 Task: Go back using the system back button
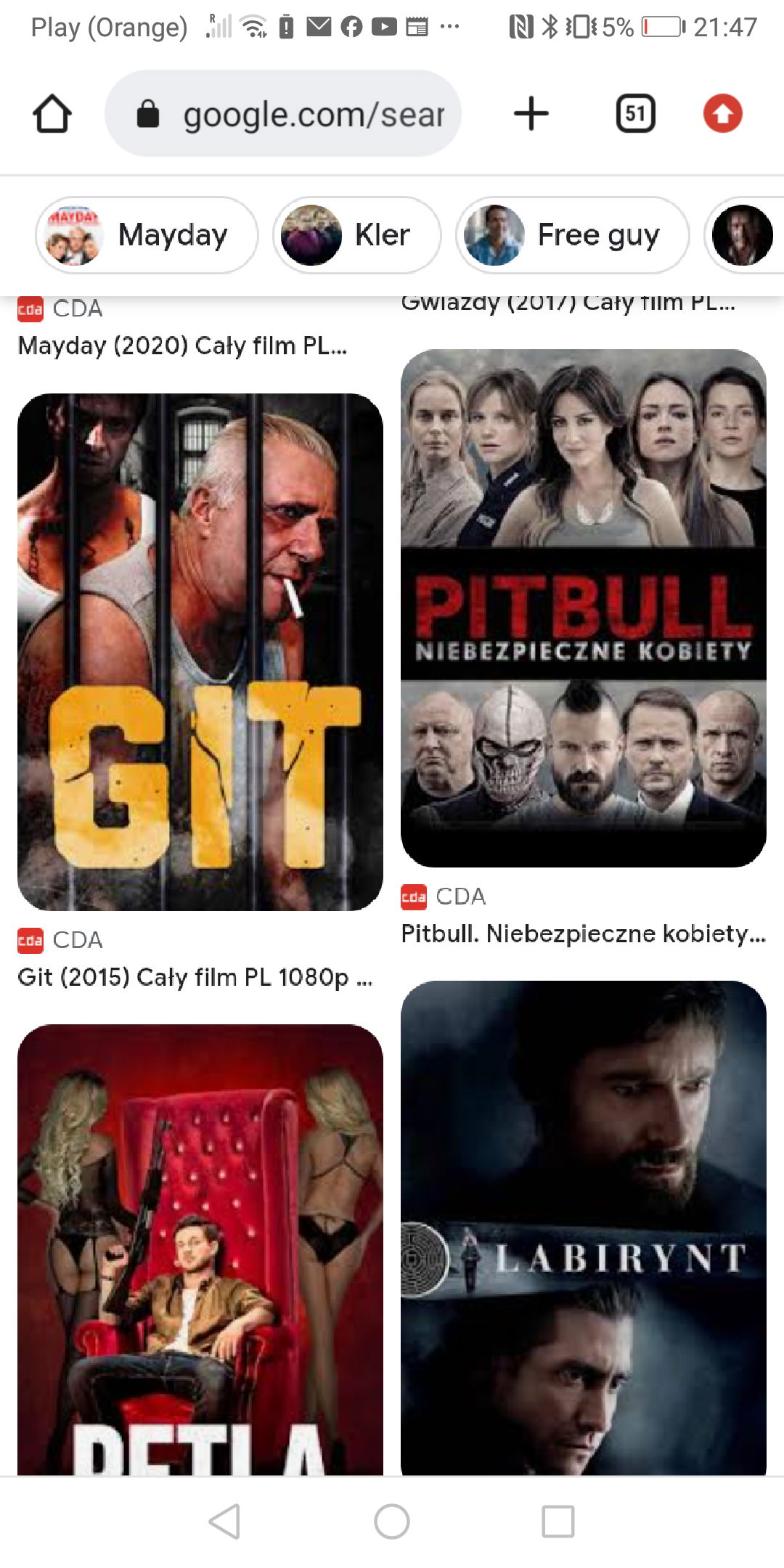click(x=224, y=1522)
